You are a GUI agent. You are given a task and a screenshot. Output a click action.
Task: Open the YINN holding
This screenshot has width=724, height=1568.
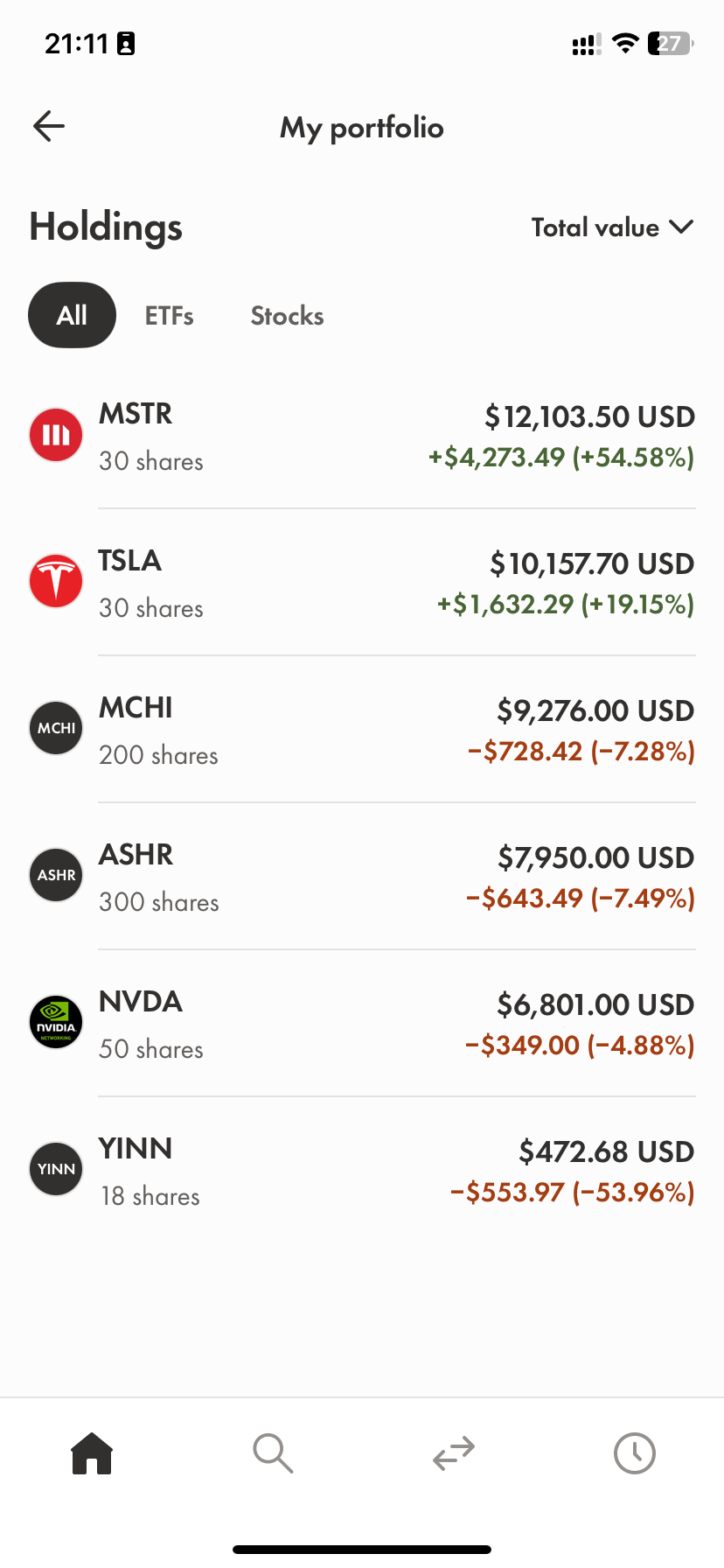click(362, 1171)
